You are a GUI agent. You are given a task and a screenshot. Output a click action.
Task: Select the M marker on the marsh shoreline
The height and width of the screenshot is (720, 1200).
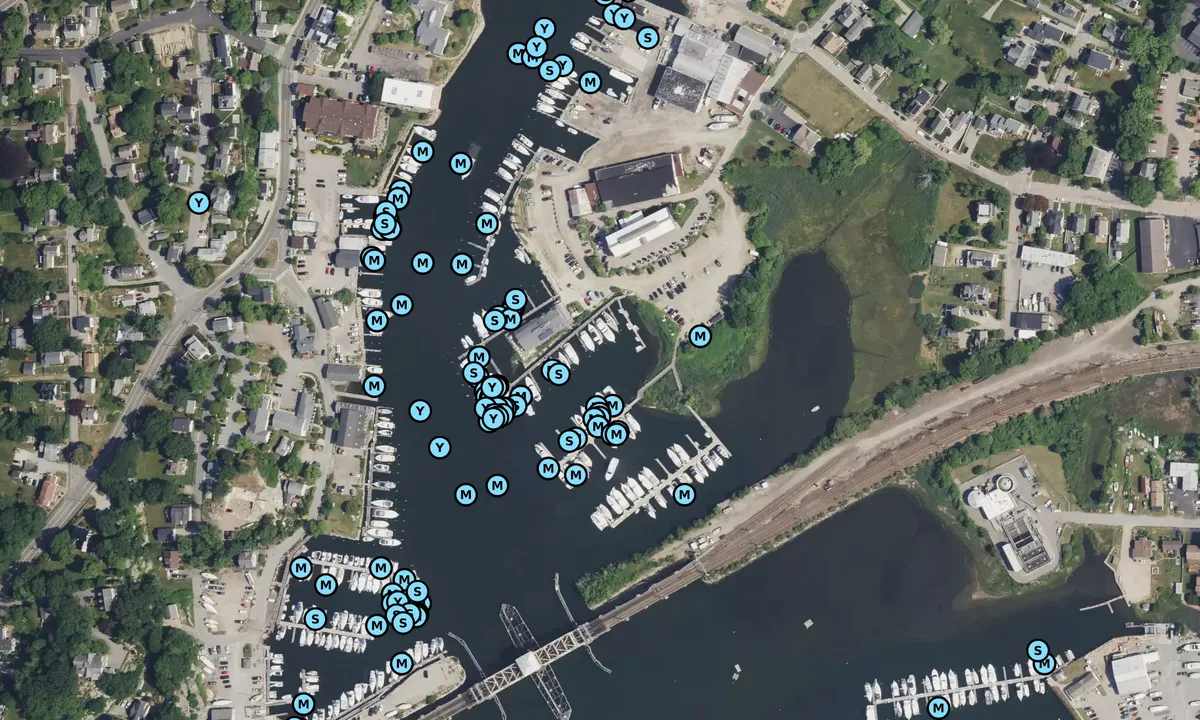click(700, 336)
